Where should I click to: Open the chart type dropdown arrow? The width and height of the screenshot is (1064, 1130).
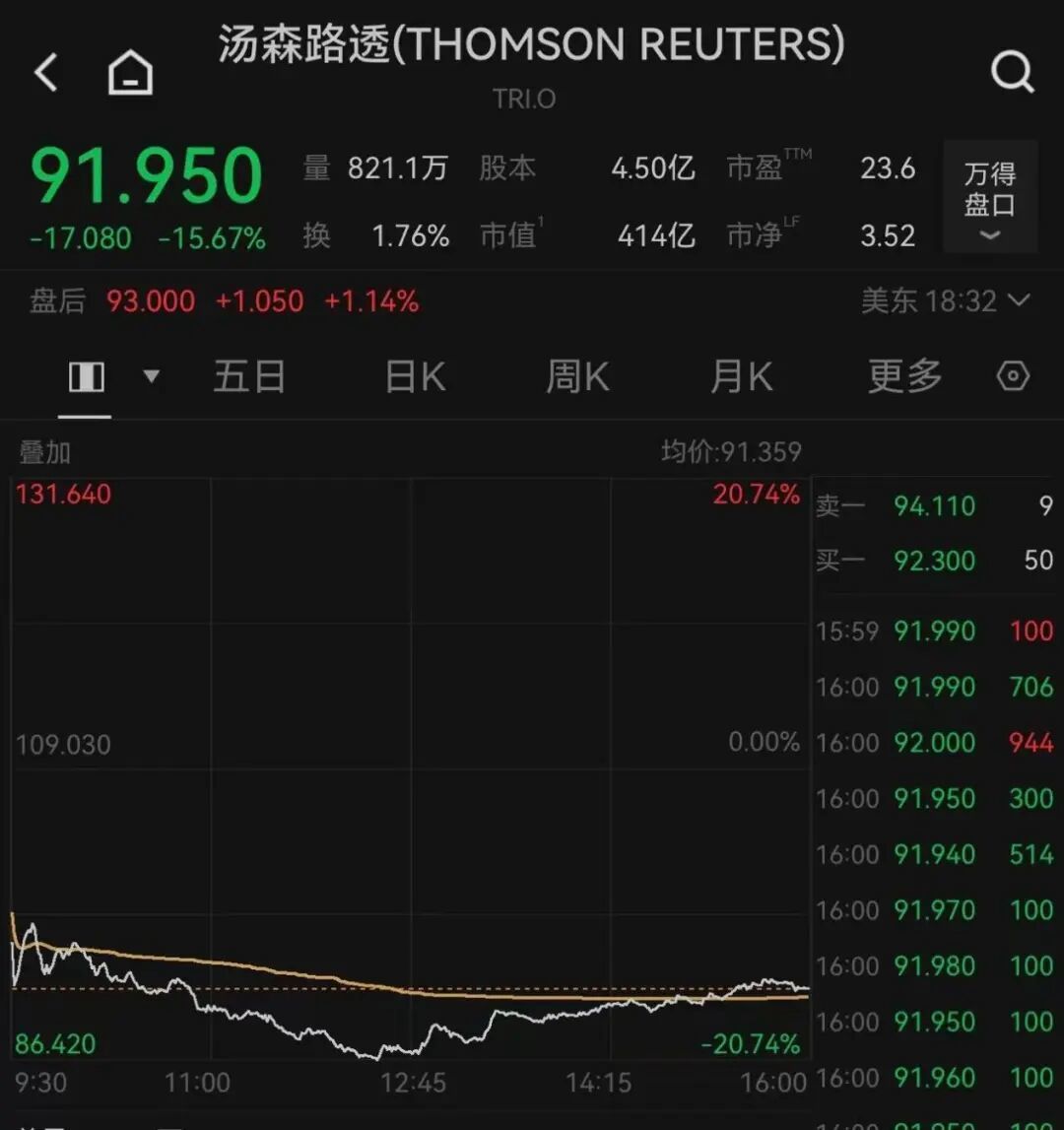(x=152, y=376)
